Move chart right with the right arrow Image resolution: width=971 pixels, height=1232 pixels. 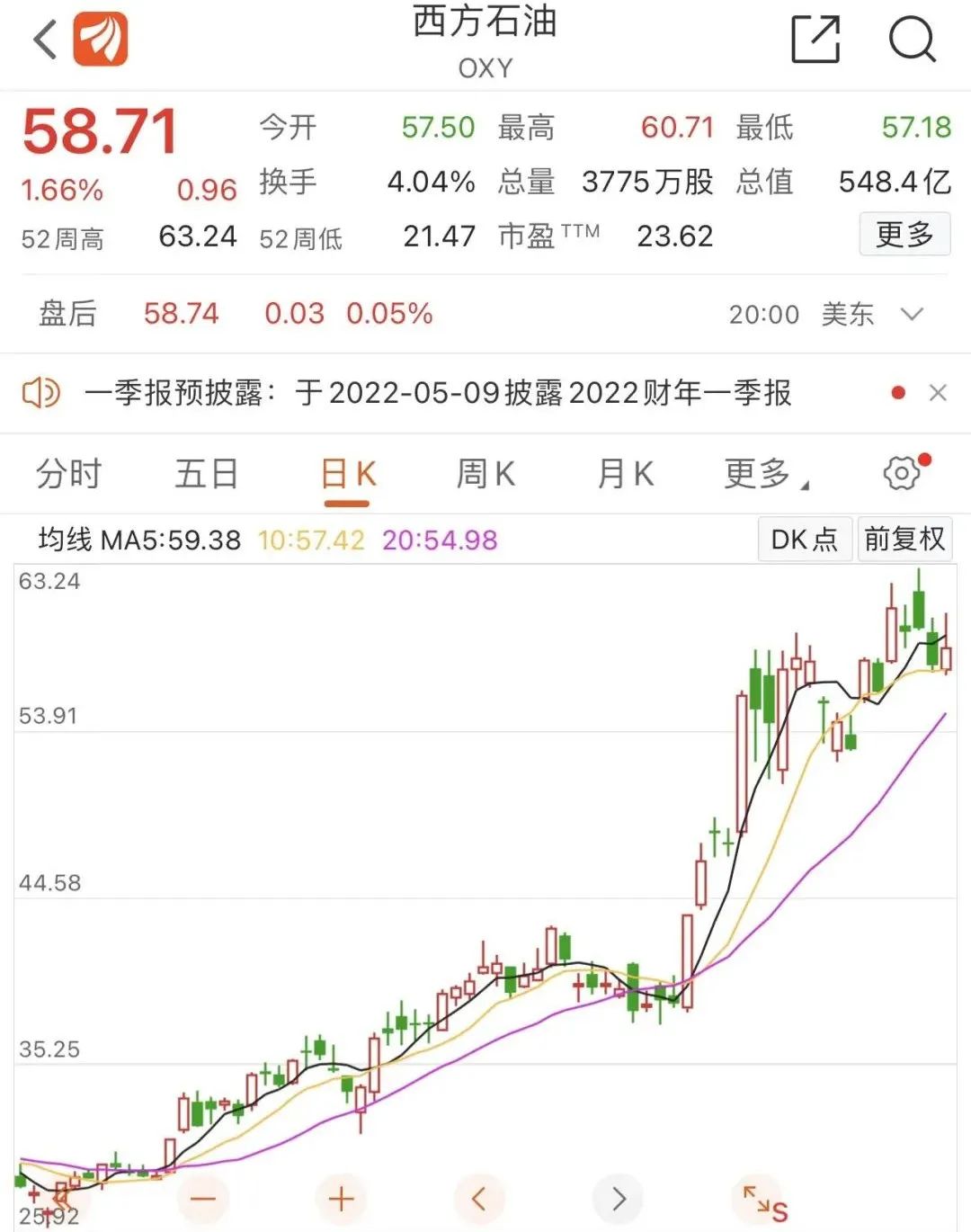coord(619,1199)
